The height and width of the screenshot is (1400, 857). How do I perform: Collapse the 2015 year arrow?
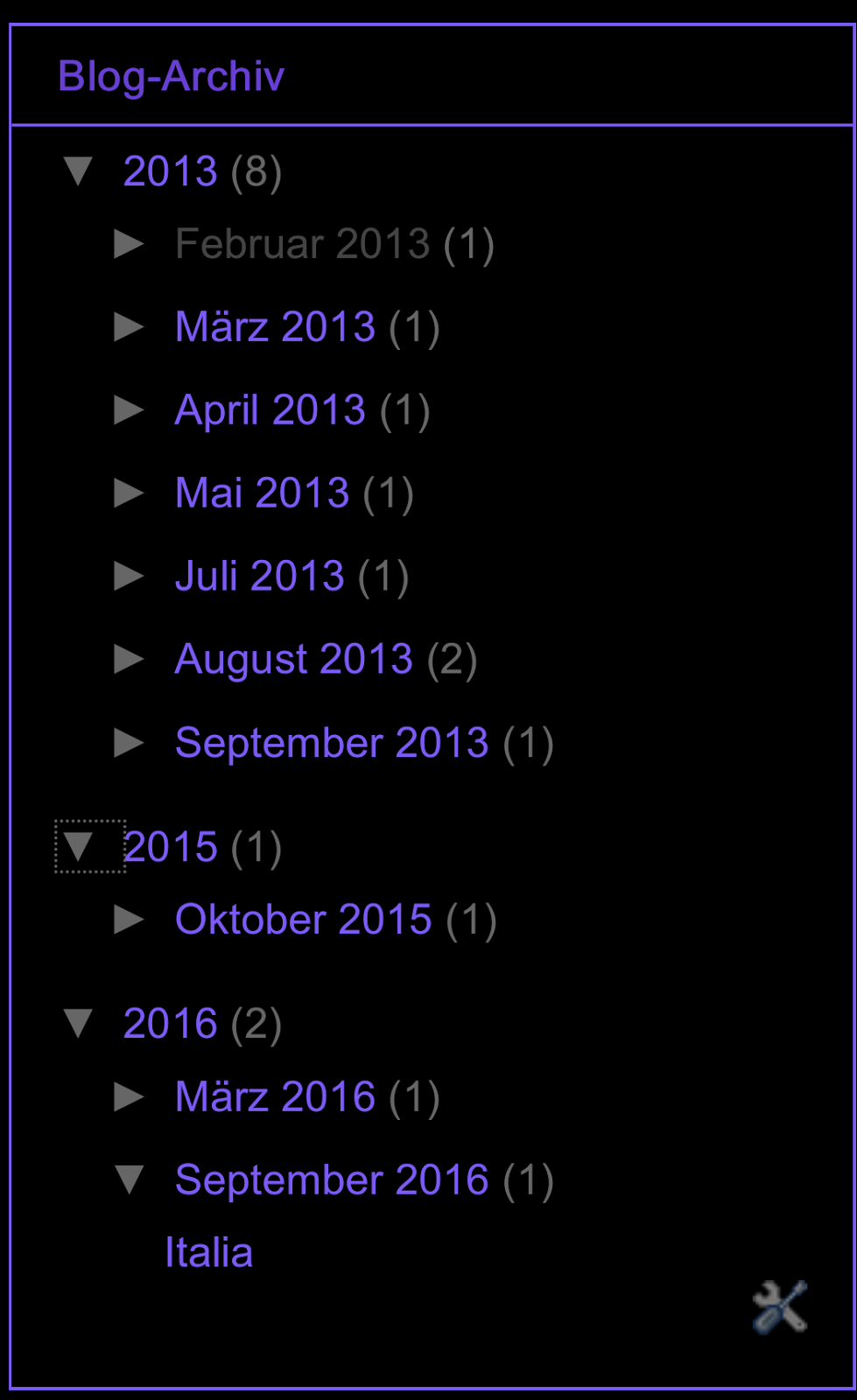[x=79, y=846]
